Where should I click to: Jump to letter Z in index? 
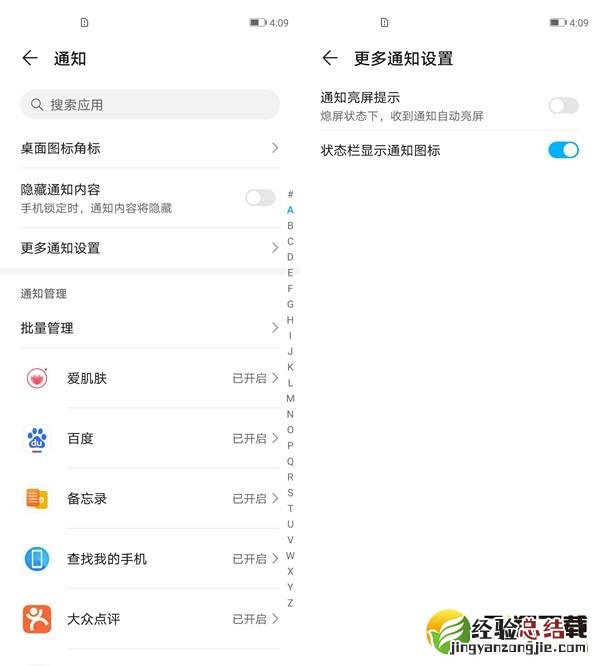coord(290,603)
